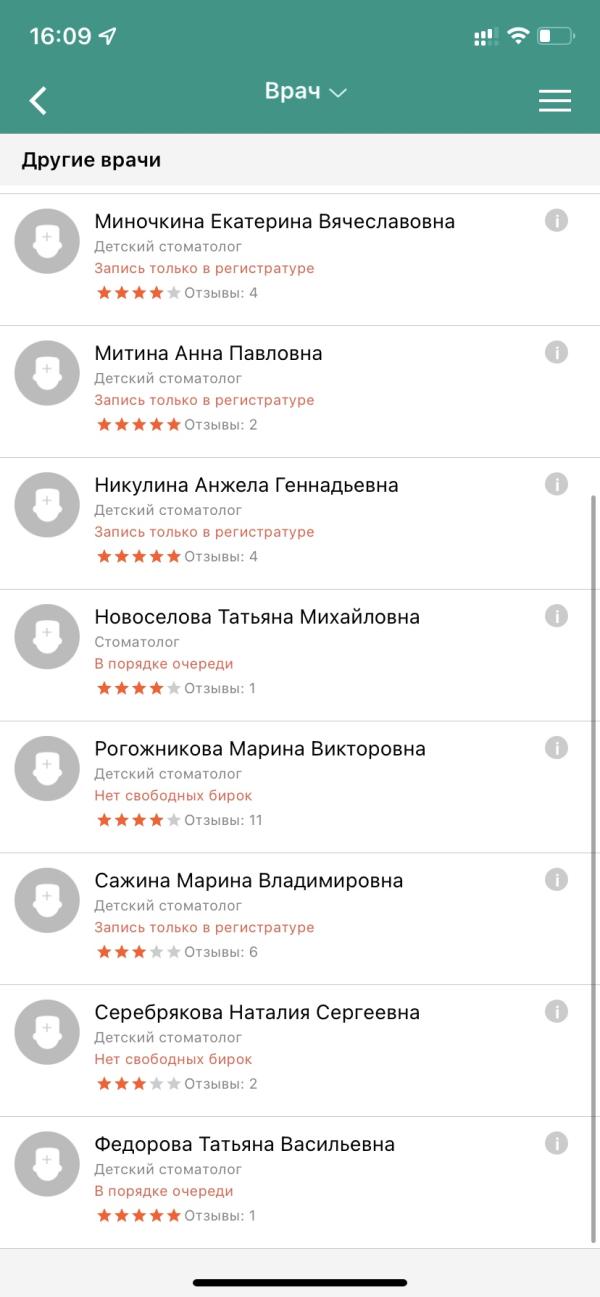
Task: Tap info button beside Сажина Марина Владимировна
Action: point(557,880)
